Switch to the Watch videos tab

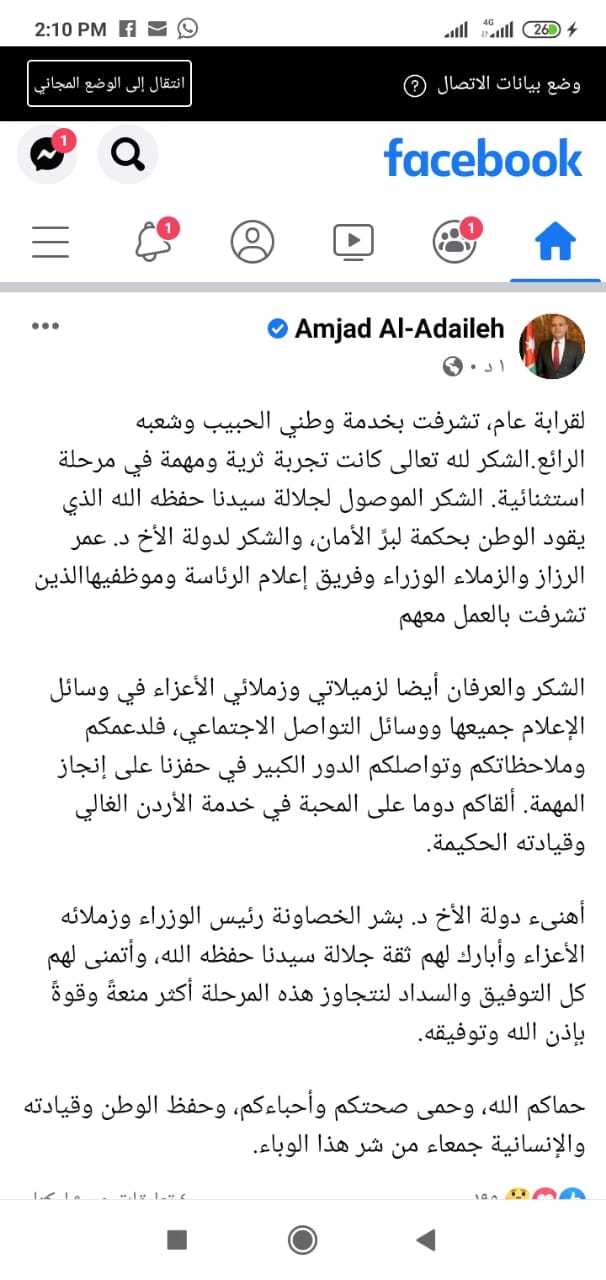pyautogui.click(x=353, y=241)
